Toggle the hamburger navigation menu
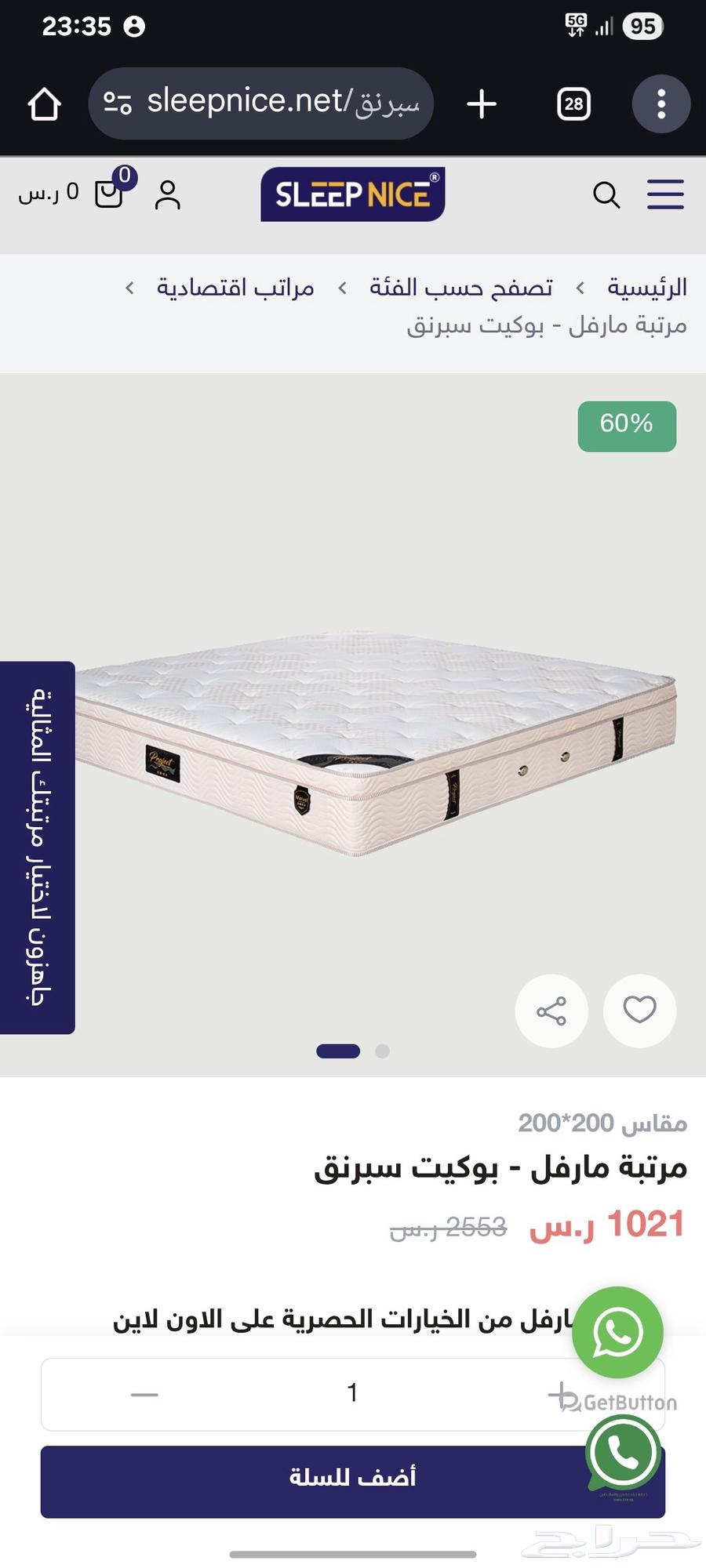Viewport: 706px width, 1568px height. coord(665,195)
